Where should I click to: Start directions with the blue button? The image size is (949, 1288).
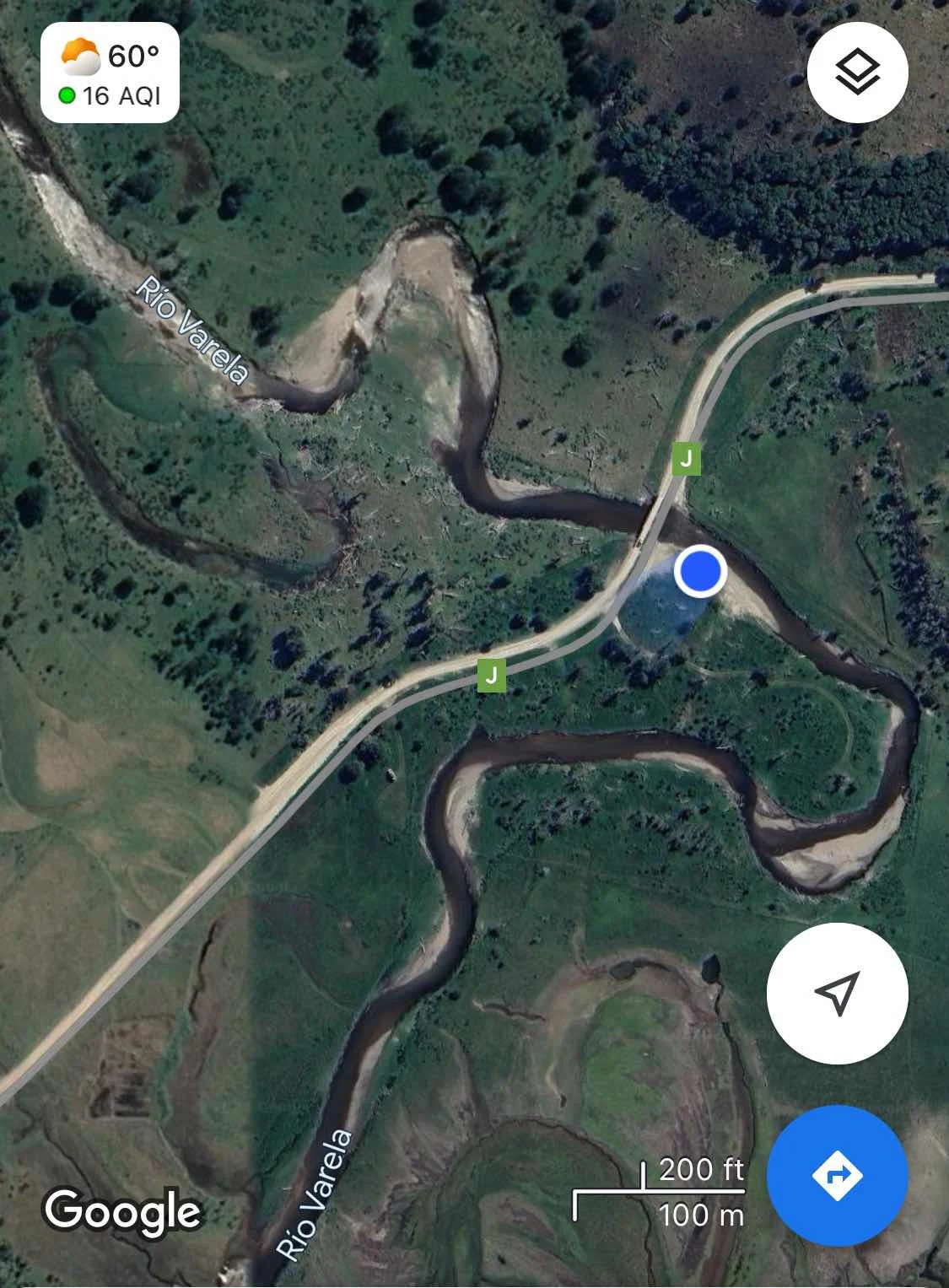(837, 1175)
